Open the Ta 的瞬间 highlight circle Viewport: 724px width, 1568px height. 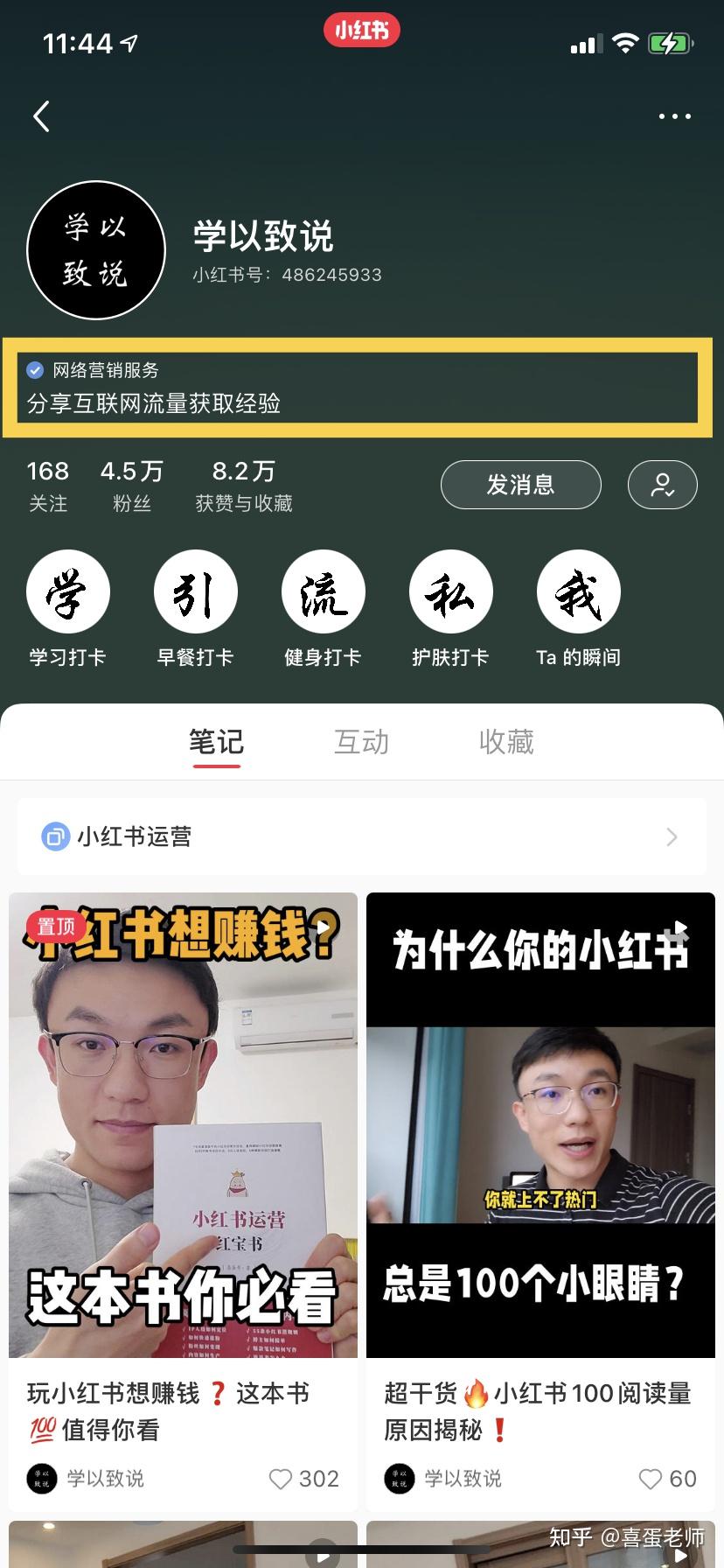[x=579, y=591]
